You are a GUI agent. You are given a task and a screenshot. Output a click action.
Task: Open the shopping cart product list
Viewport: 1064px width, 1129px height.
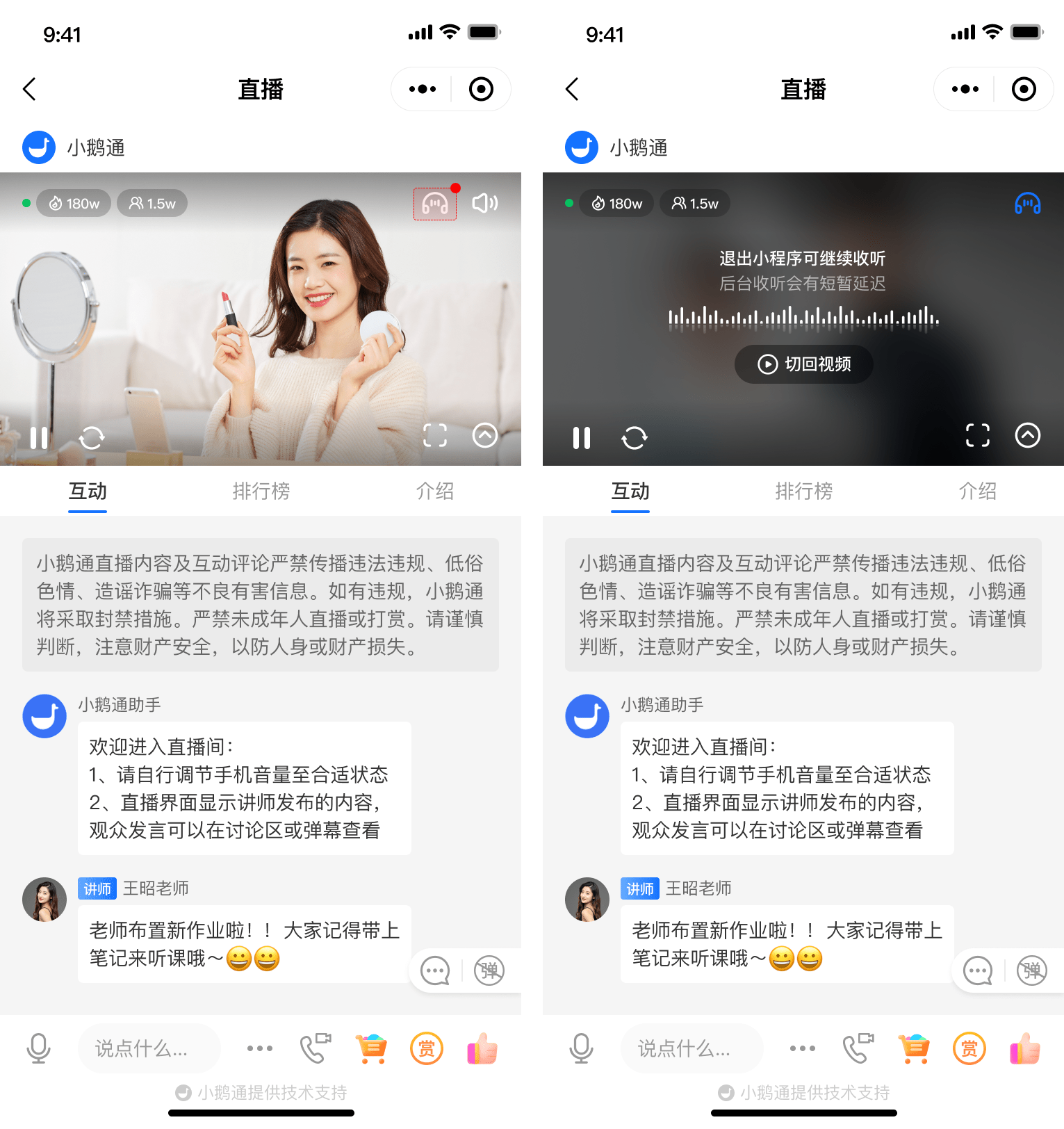[x=371, y=1048]
